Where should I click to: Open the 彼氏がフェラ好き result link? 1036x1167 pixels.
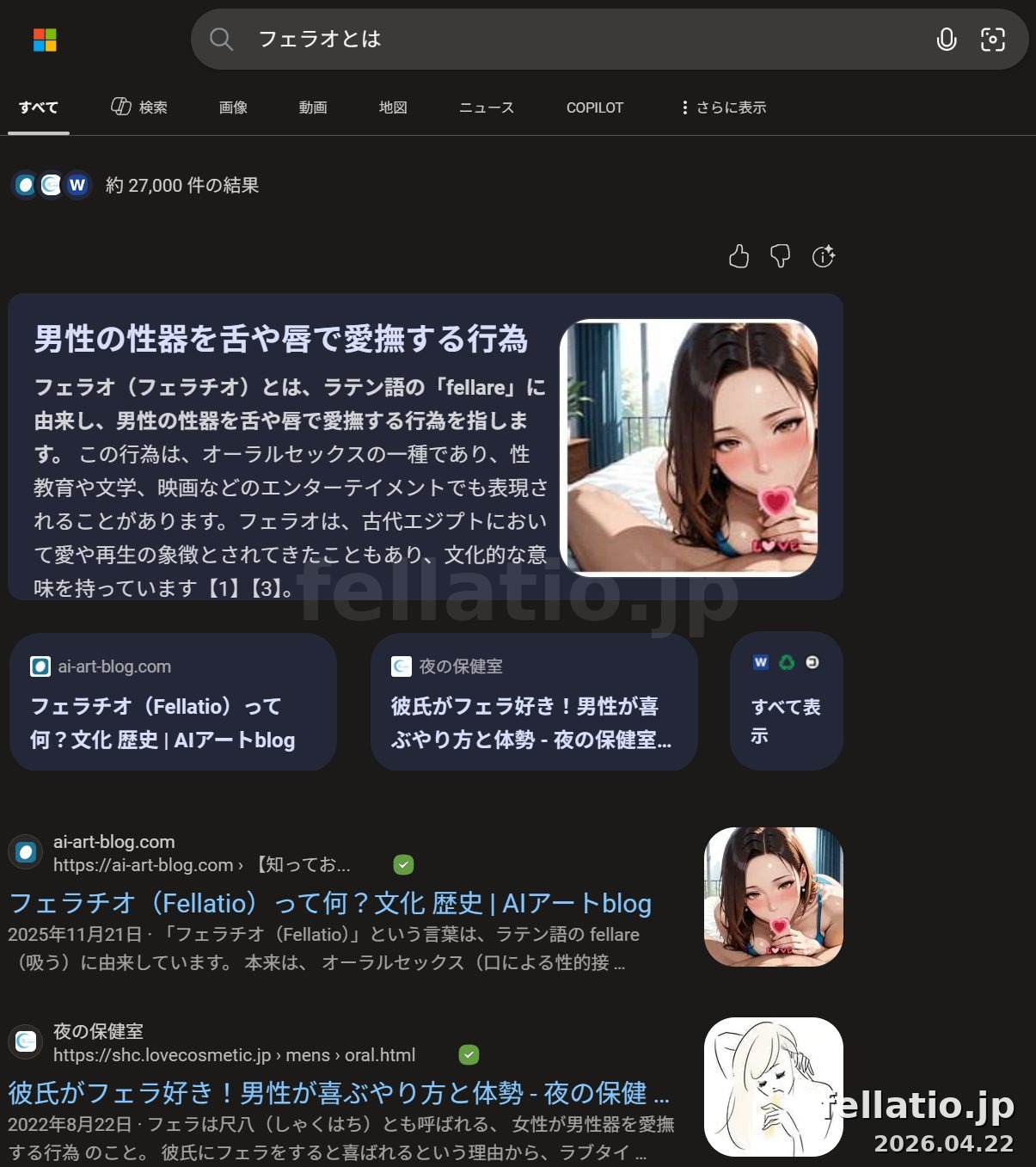[x=339, y=1092]
